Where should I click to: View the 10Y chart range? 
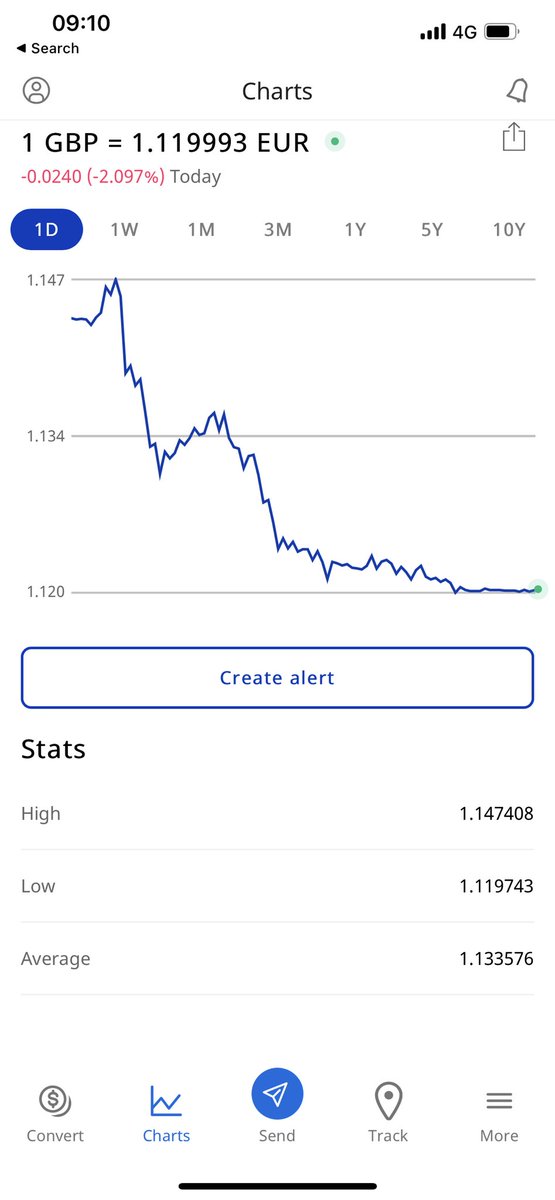tap(509, 229)
